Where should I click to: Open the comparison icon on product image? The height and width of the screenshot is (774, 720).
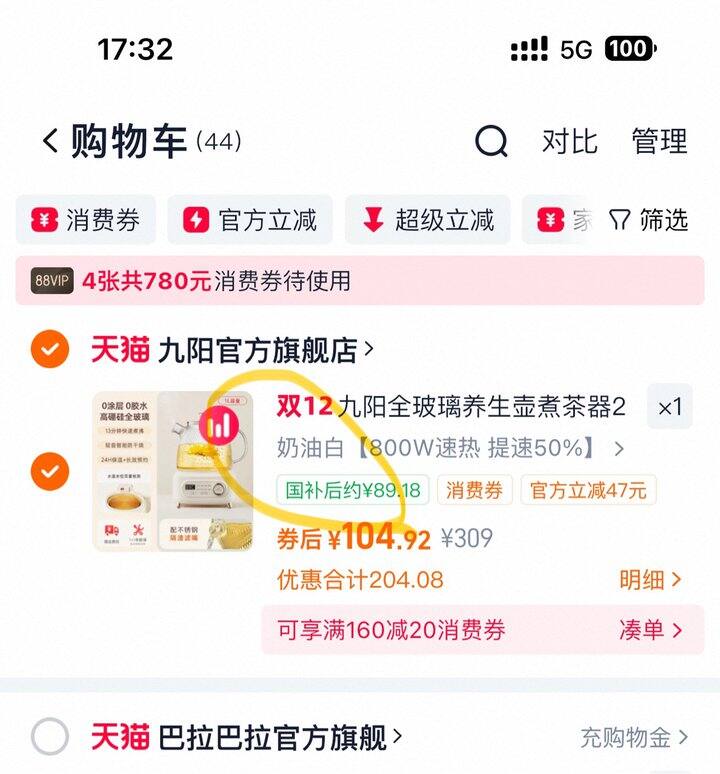coord(219,426)
